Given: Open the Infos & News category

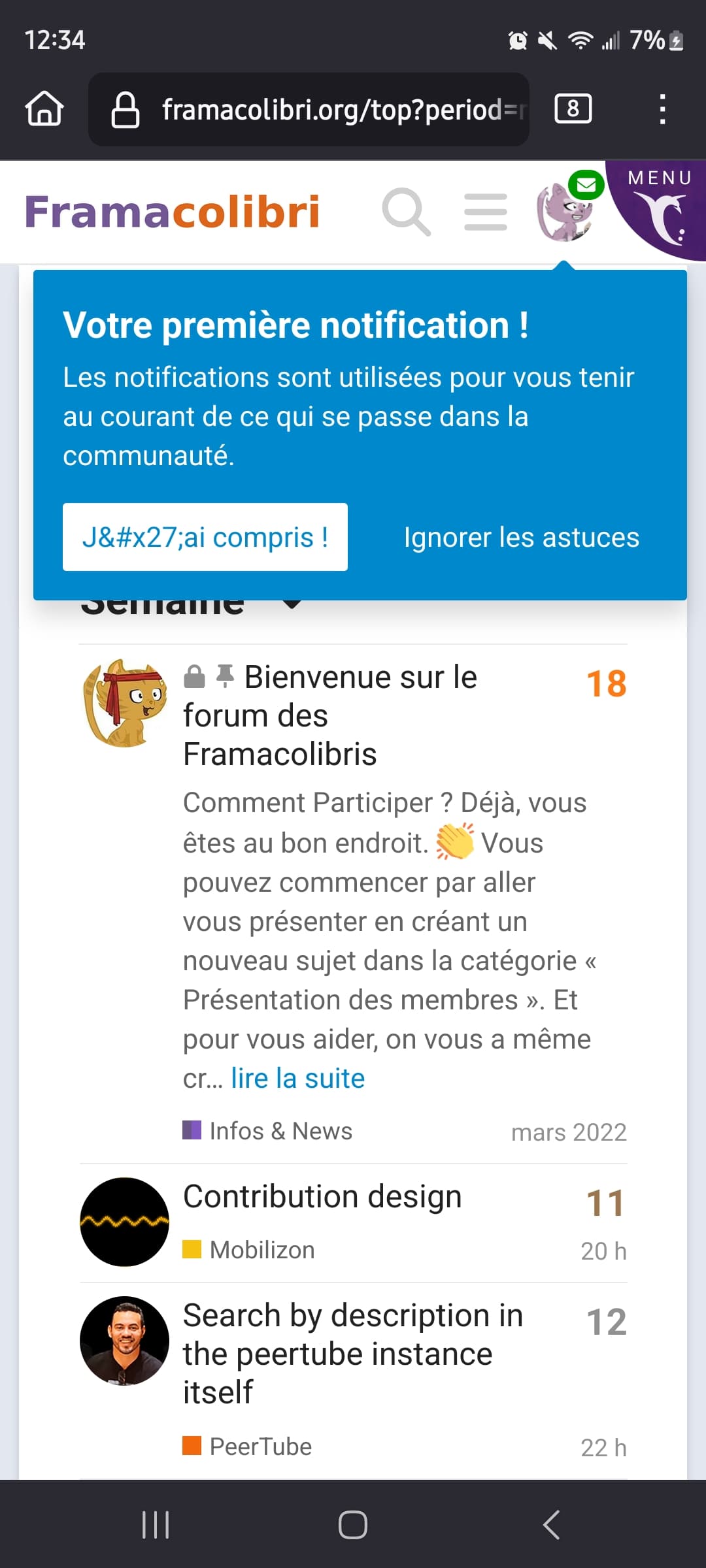Looking at the screenshot, I should tap(267, 1131).
